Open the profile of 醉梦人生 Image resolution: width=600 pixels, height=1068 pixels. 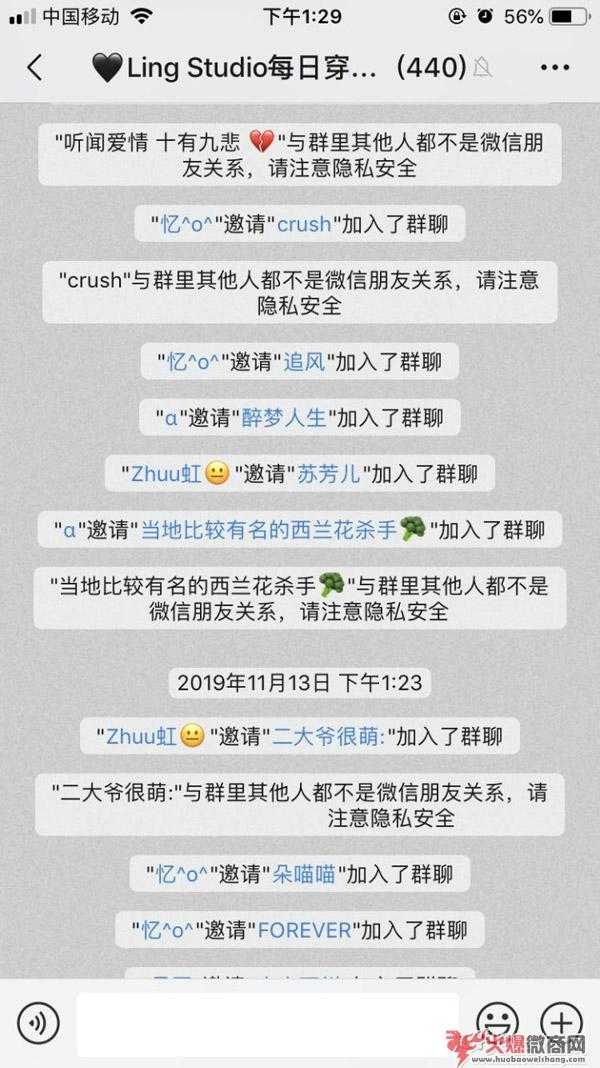click(284, 417)
